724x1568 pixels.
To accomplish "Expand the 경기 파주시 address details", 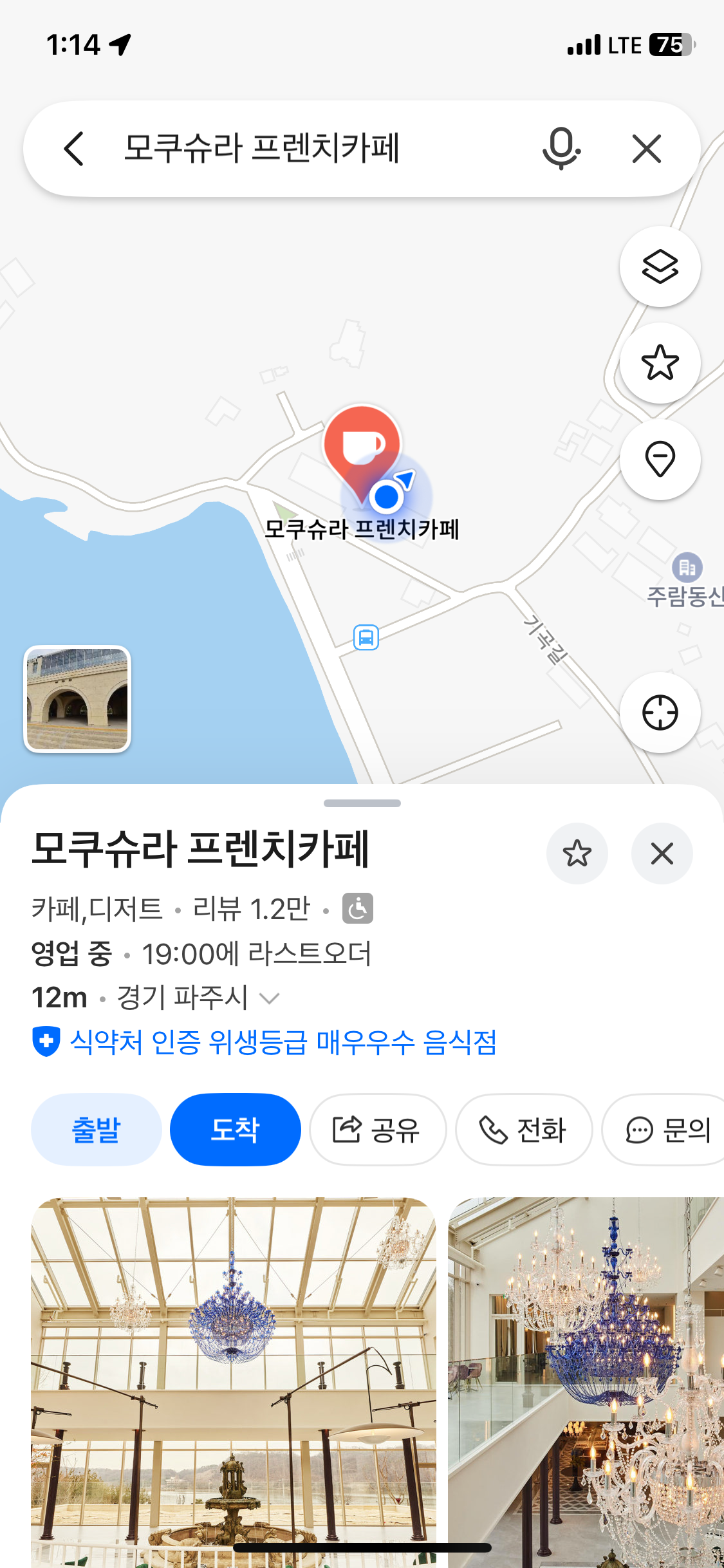I will tap(268, 998).
